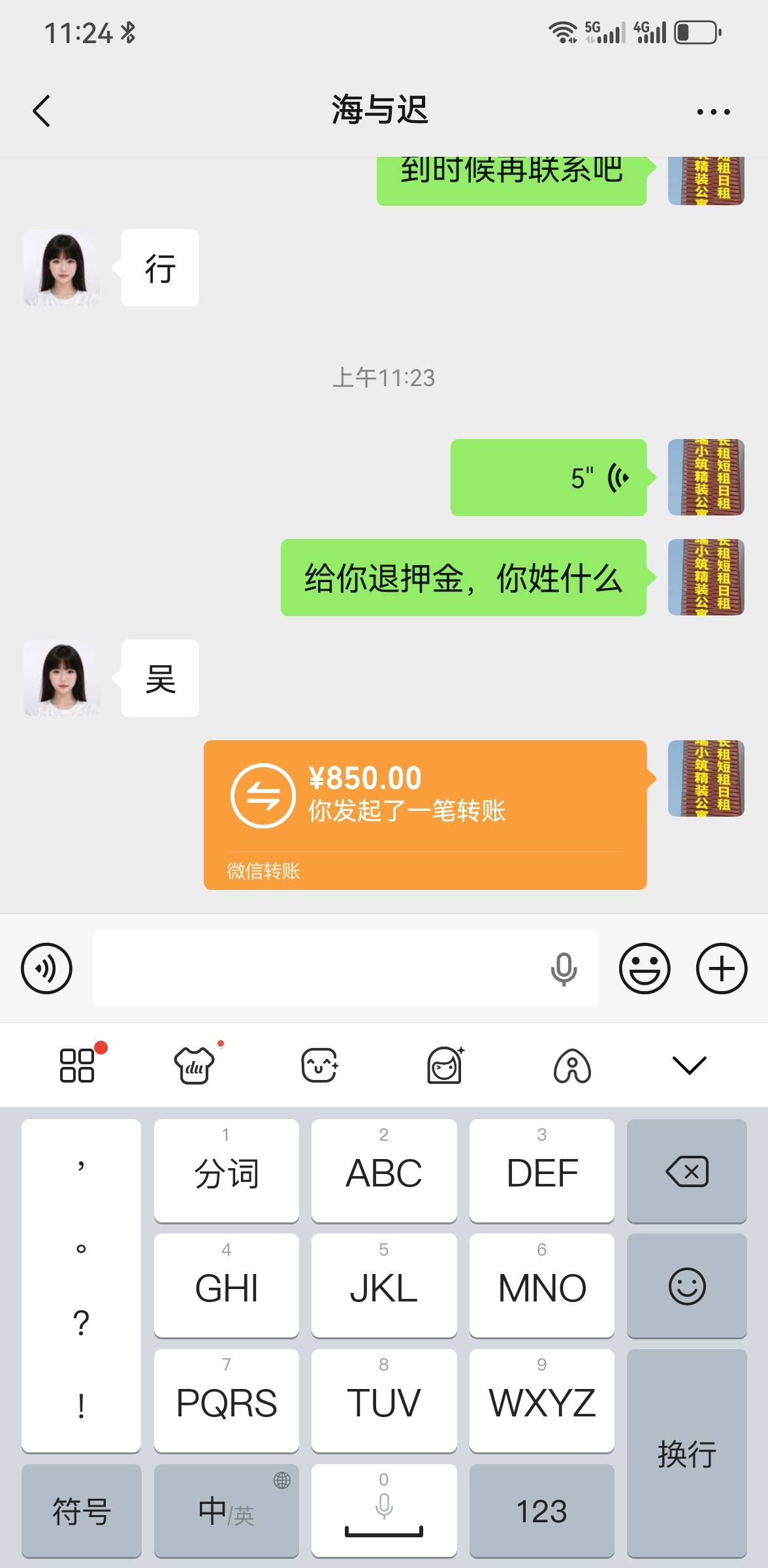Open the chat options menu
768x1568 pixels.
712,112
